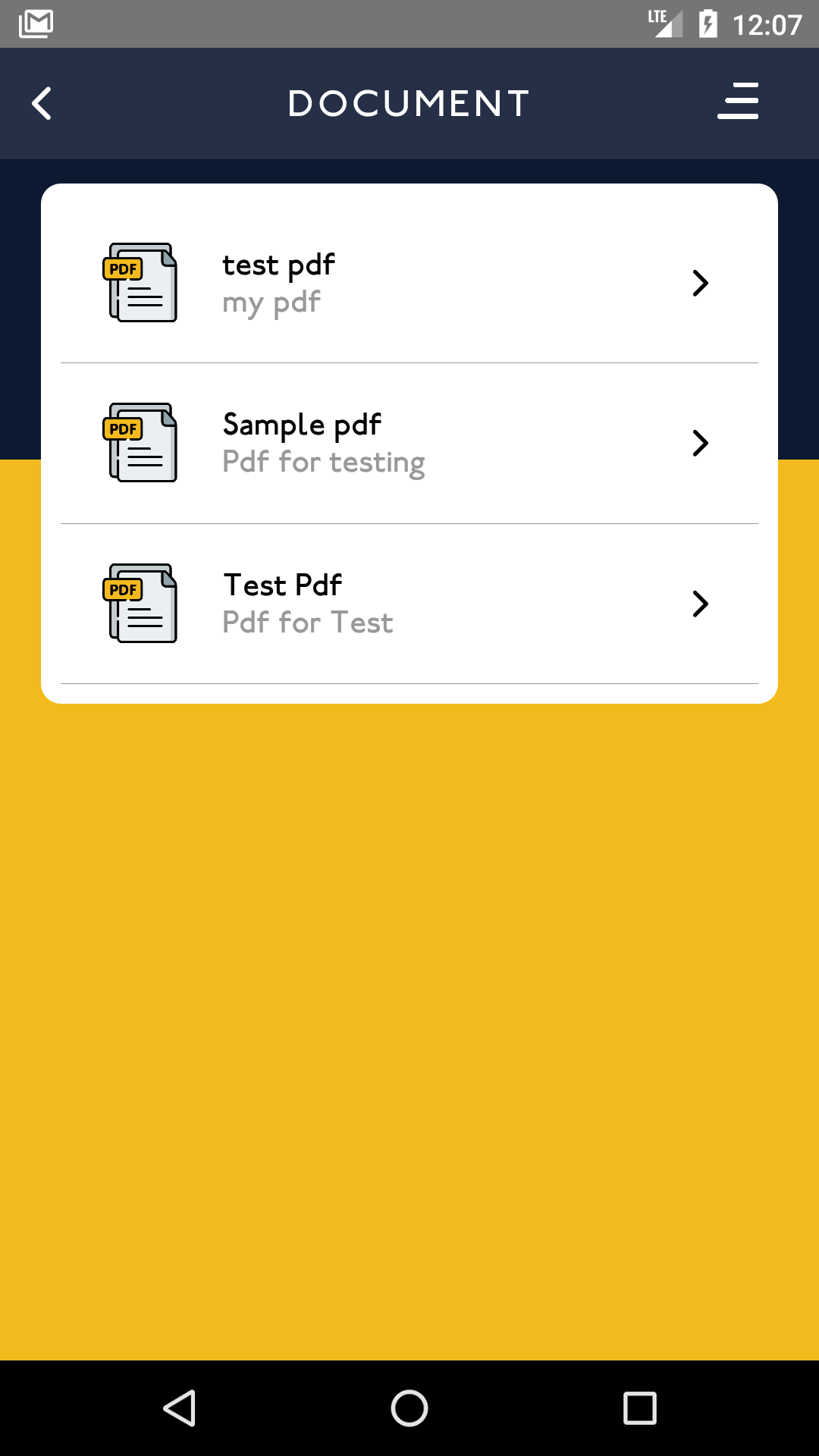Open the recent apps view
Viewport: 819px width, 1456px height.
[639, 1408]
